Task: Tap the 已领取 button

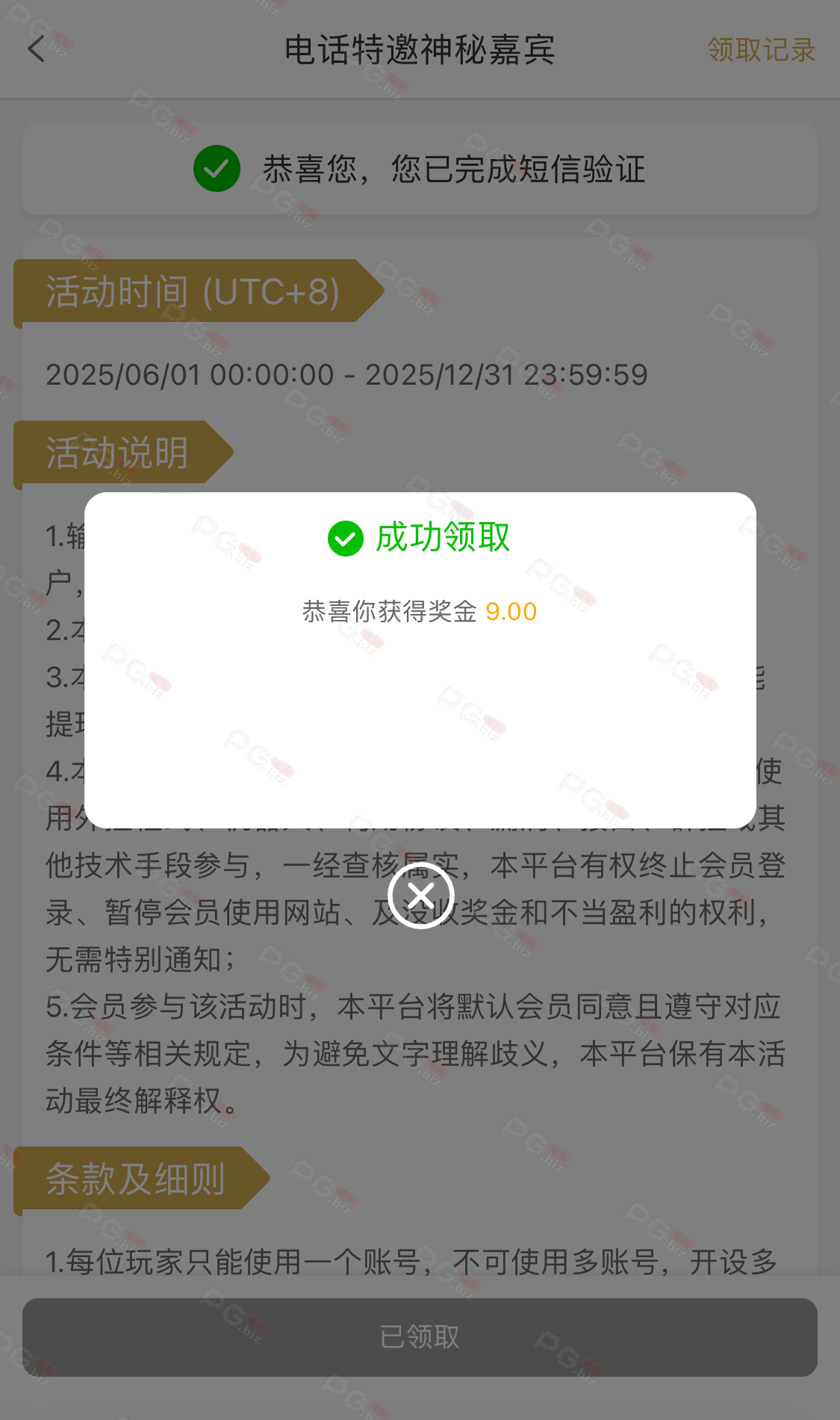Action: 420,1337
